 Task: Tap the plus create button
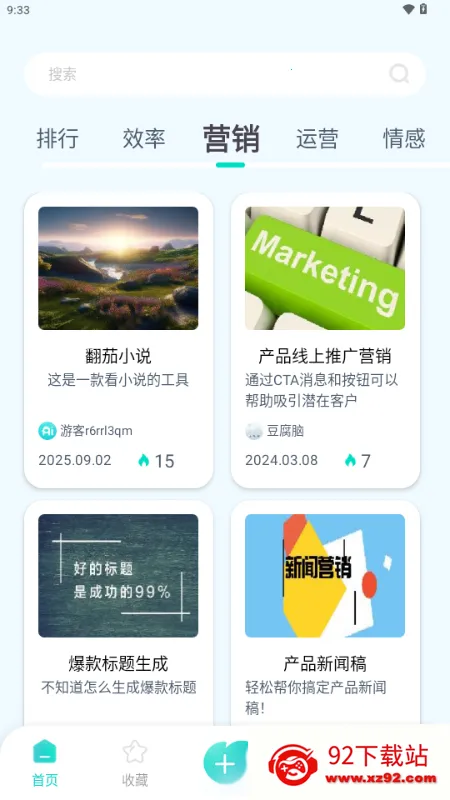click(225, 763)
